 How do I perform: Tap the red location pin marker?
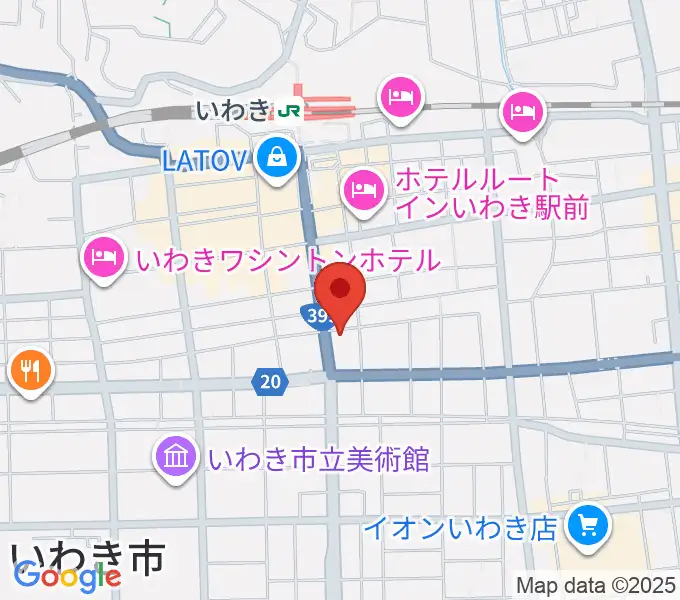340,292
